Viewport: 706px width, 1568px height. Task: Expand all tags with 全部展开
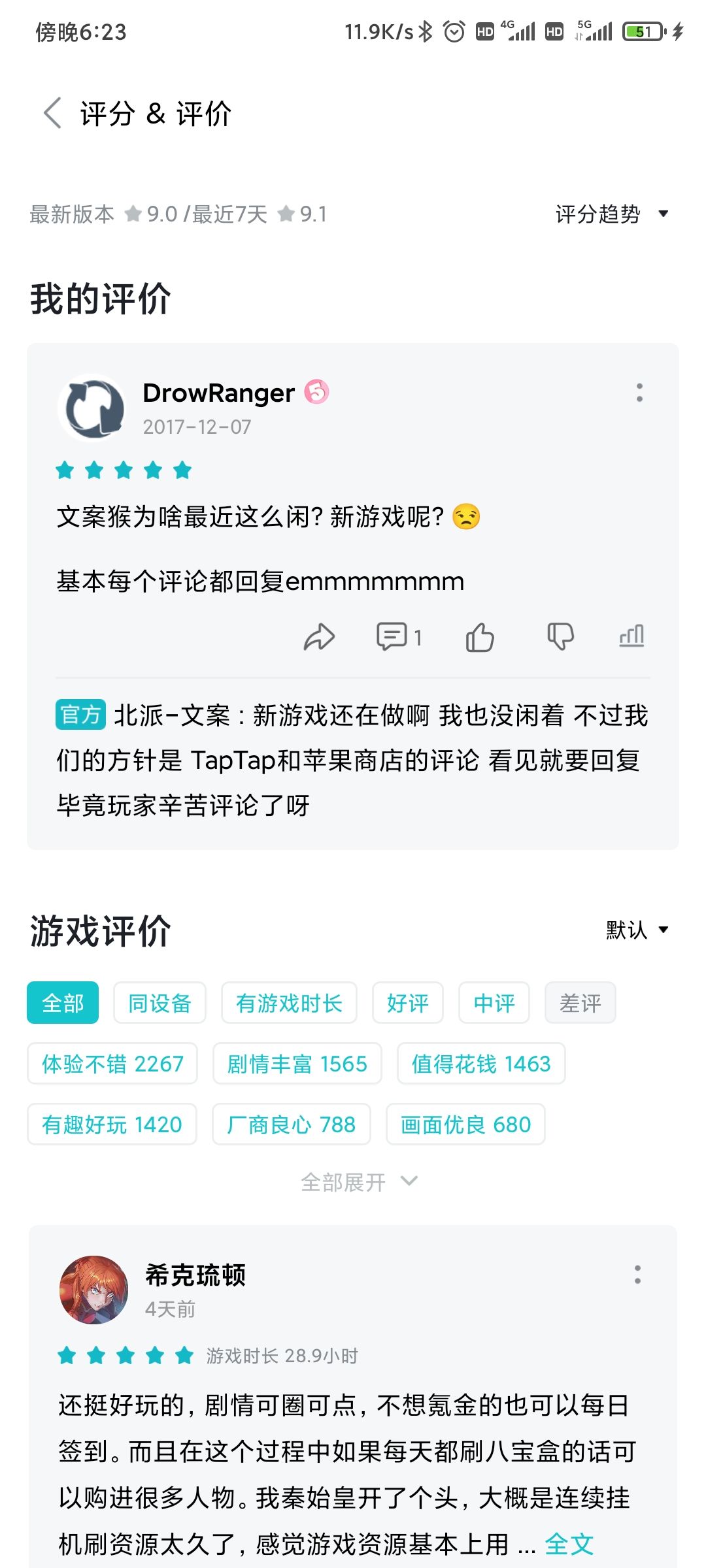click(x=359, y=1181)
